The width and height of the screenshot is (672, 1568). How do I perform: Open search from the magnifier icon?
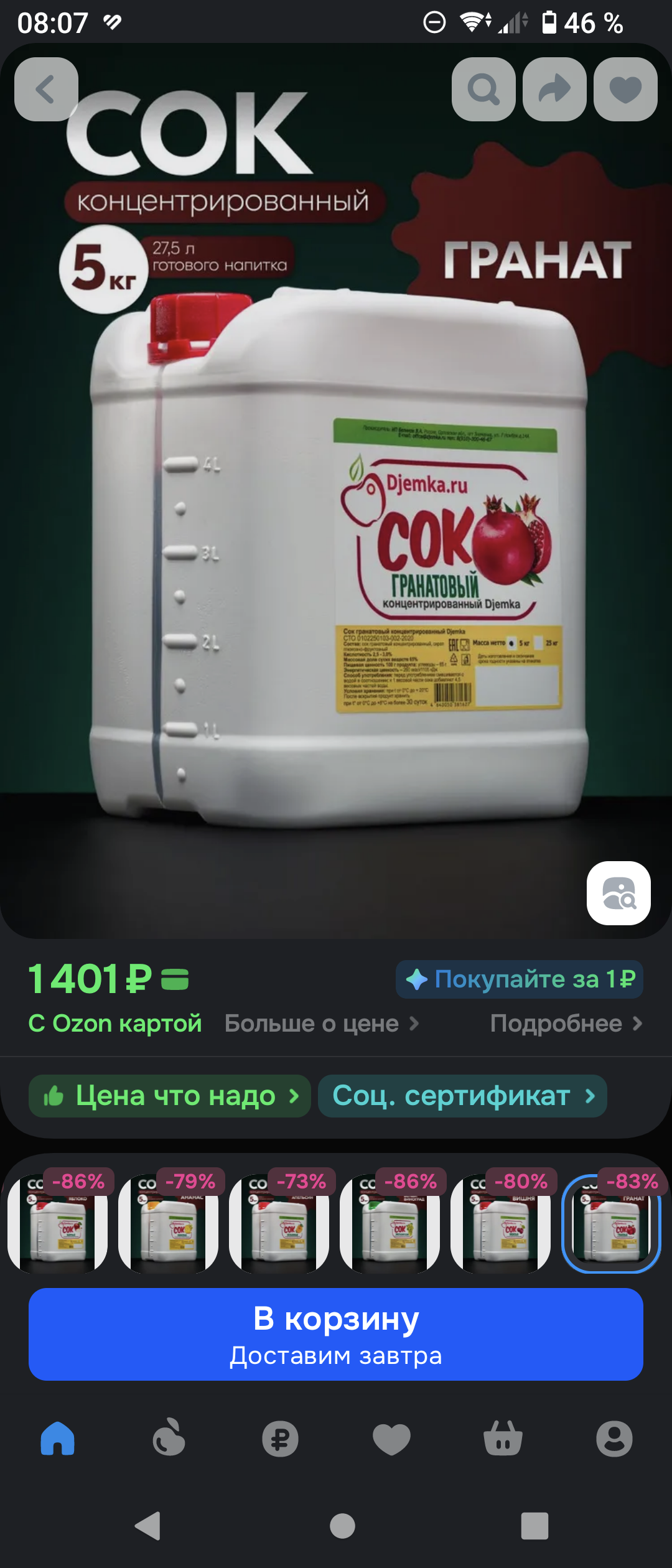[x=483, y=89]
